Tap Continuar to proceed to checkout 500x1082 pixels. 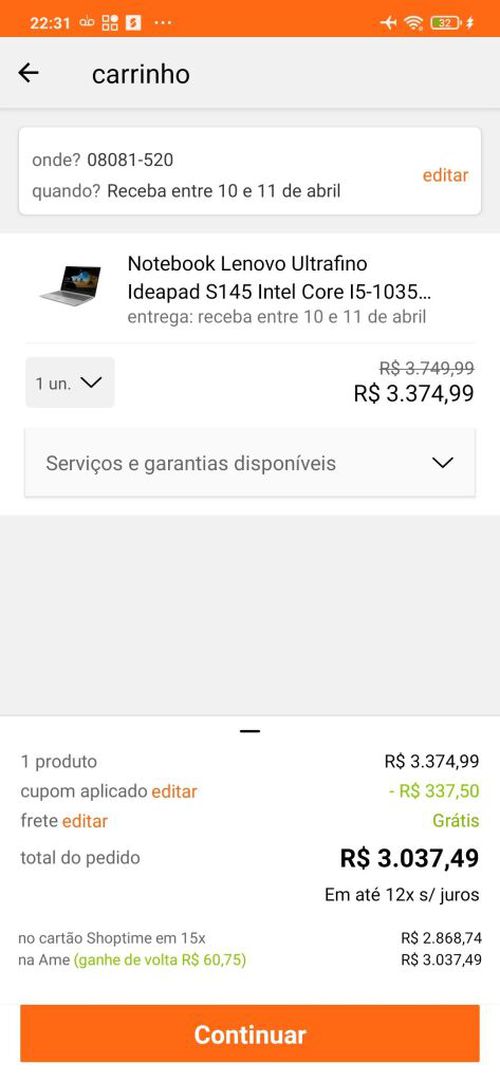[250, 1033]
